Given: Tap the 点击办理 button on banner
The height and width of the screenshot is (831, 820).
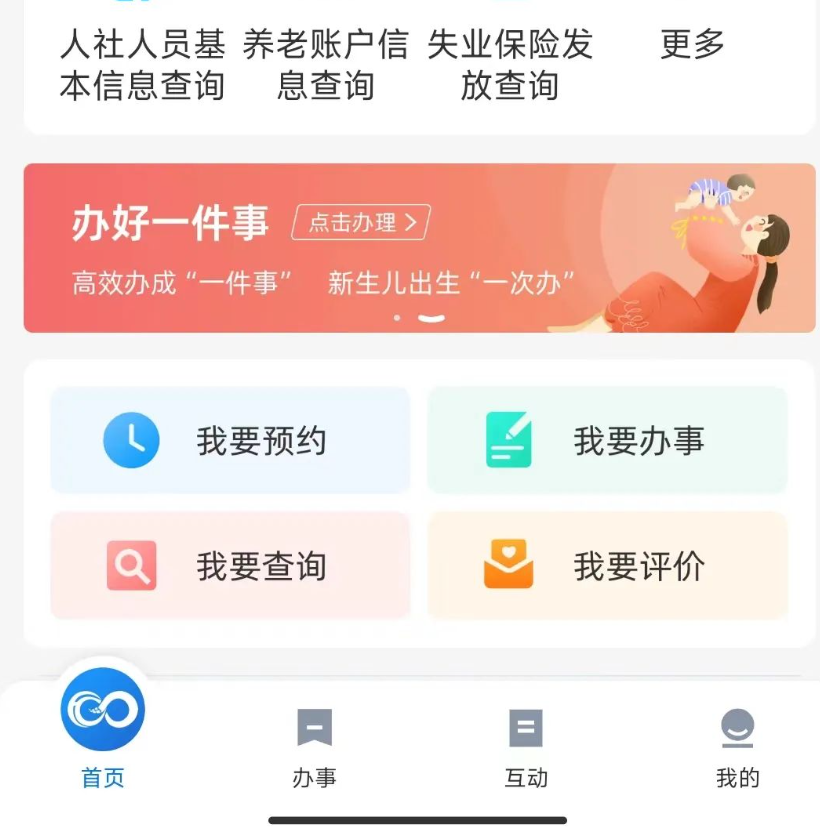Looking at the screenshot, I should click(x=361, y=222).
